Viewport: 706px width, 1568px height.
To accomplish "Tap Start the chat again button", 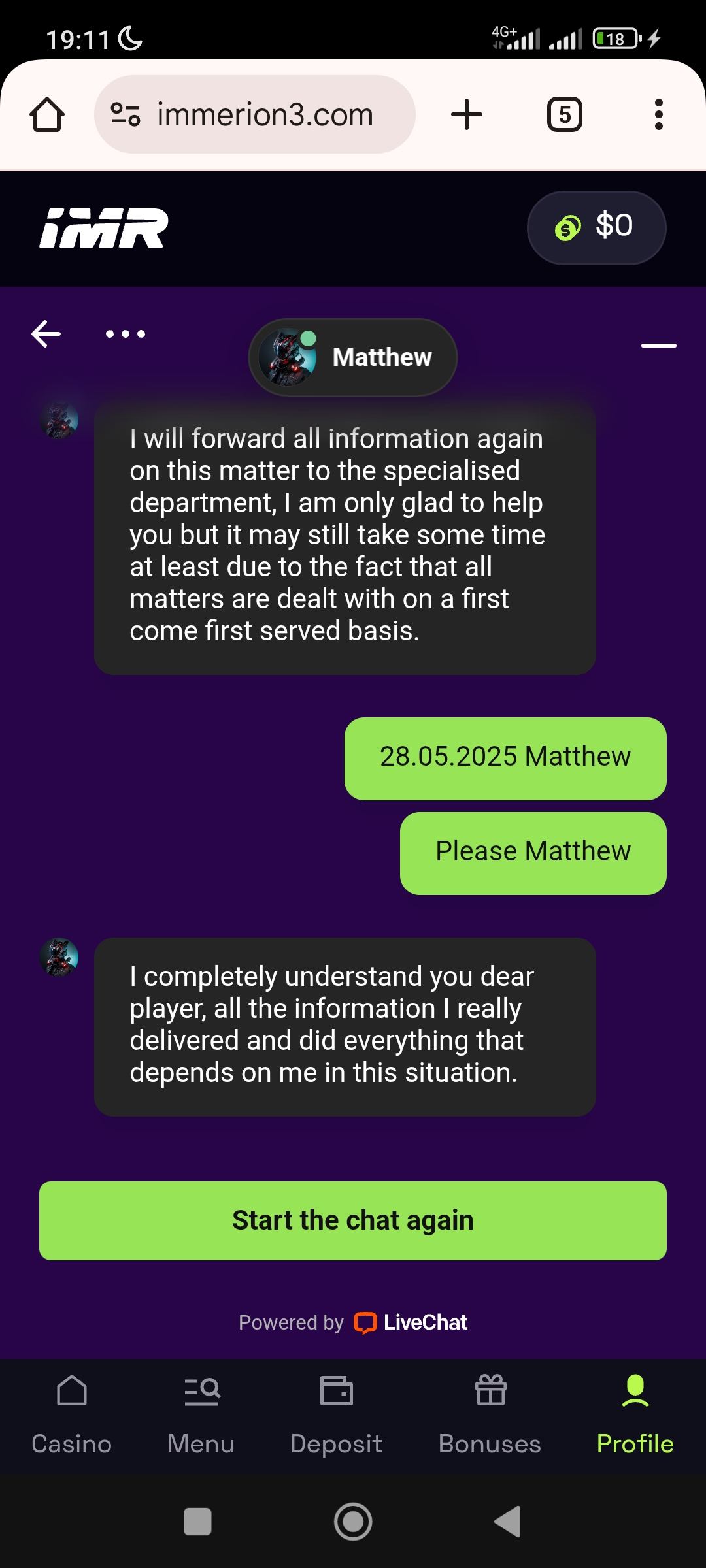I will (x=353, y=1220).
